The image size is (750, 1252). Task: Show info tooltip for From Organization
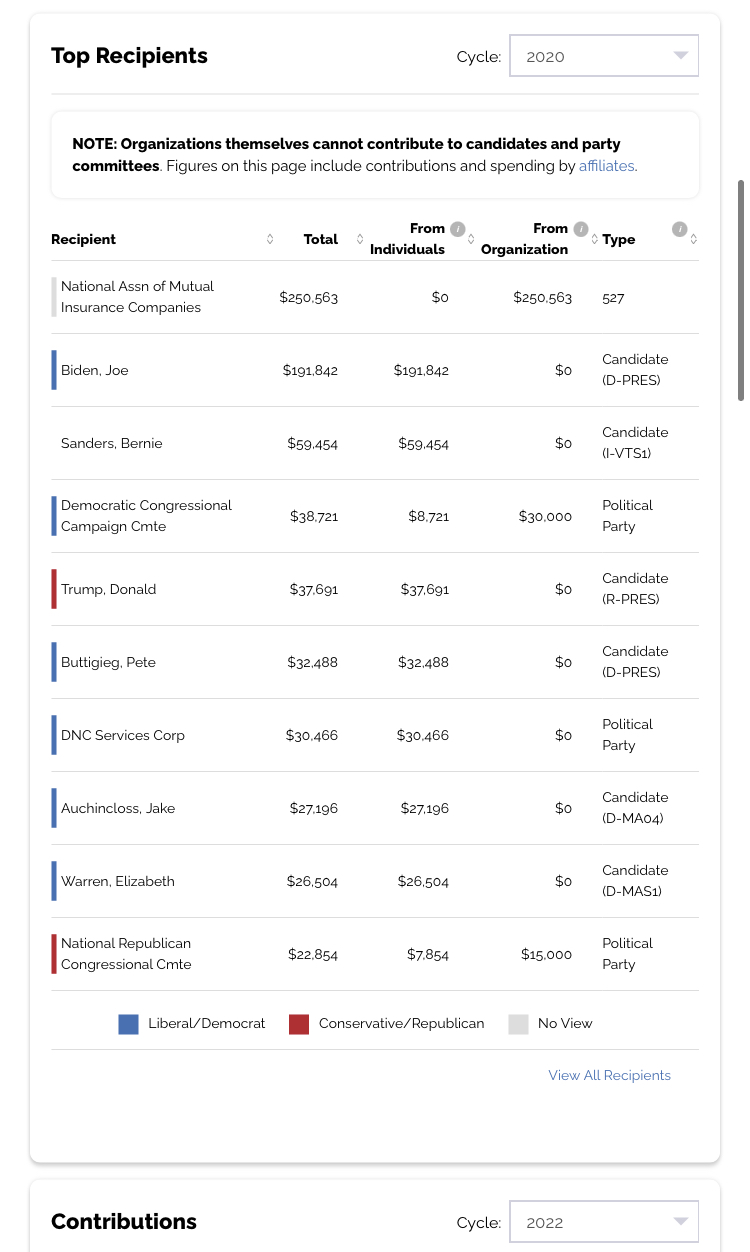(x=580, y=229)
